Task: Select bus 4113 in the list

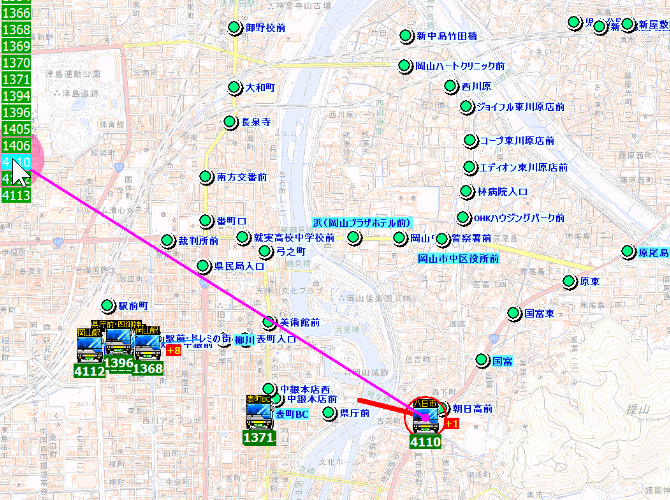Action: point(16,195)
